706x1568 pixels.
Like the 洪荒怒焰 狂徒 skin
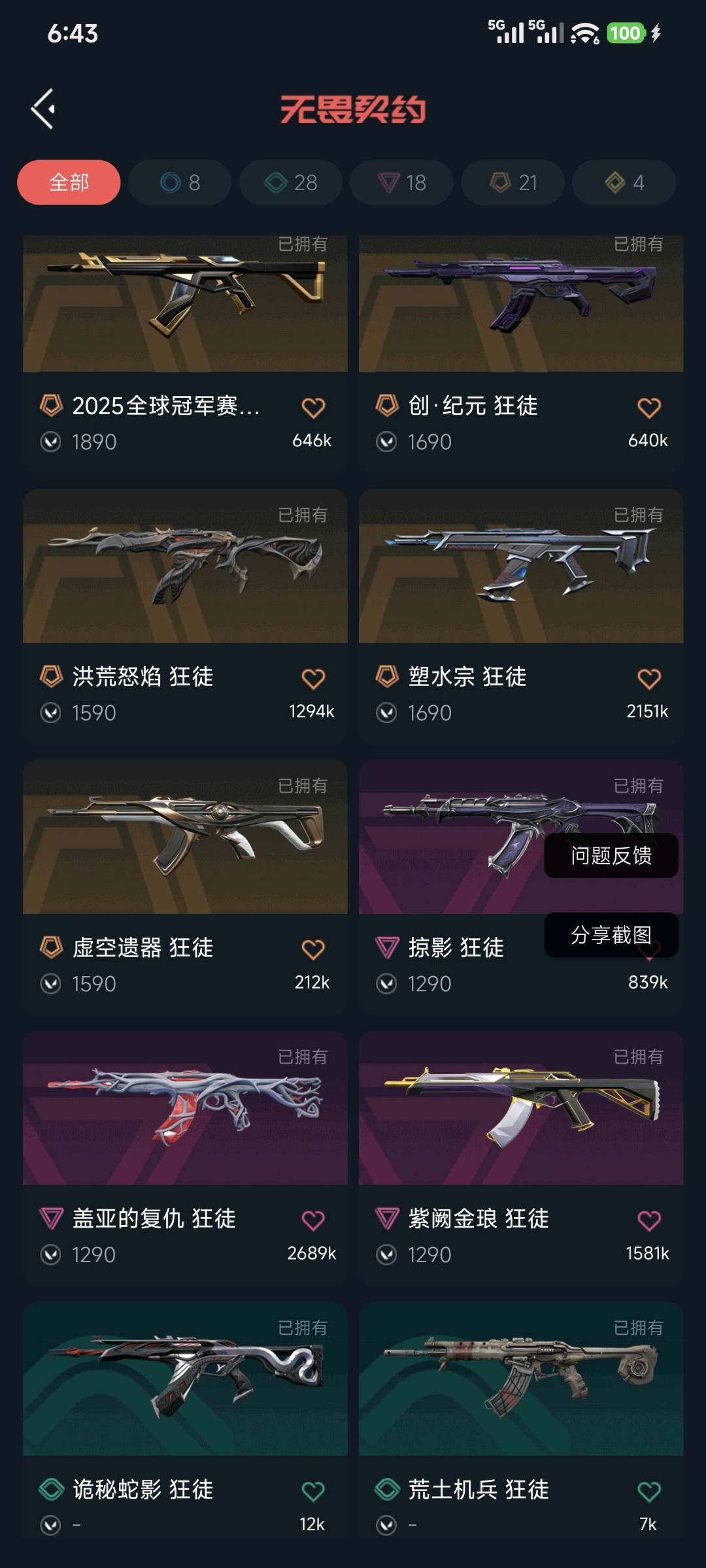tap(313, 679)
